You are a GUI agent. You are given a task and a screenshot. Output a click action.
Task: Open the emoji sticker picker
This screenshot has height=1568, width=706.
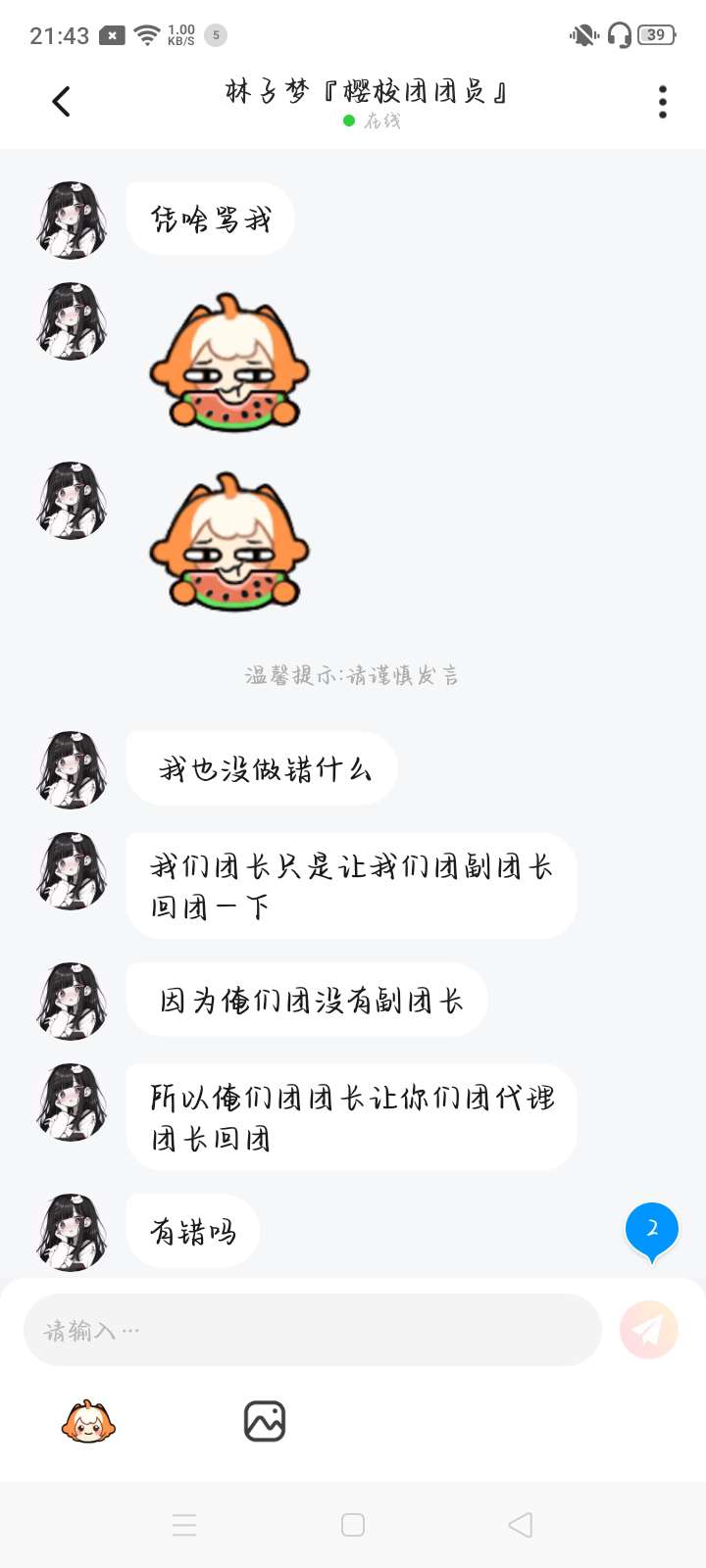(x=88, y=1421)
